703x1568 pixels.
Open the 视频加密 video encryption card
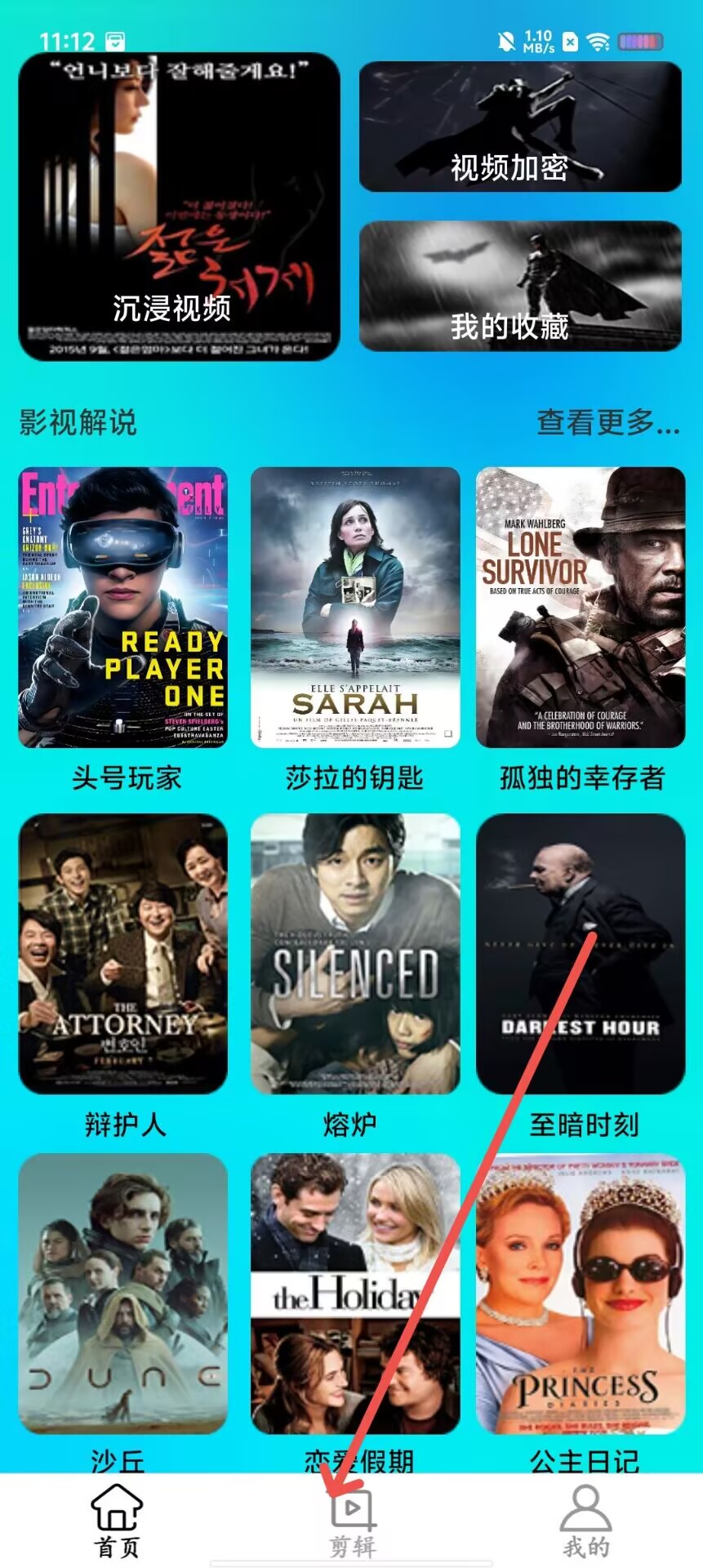click(520, 127)
